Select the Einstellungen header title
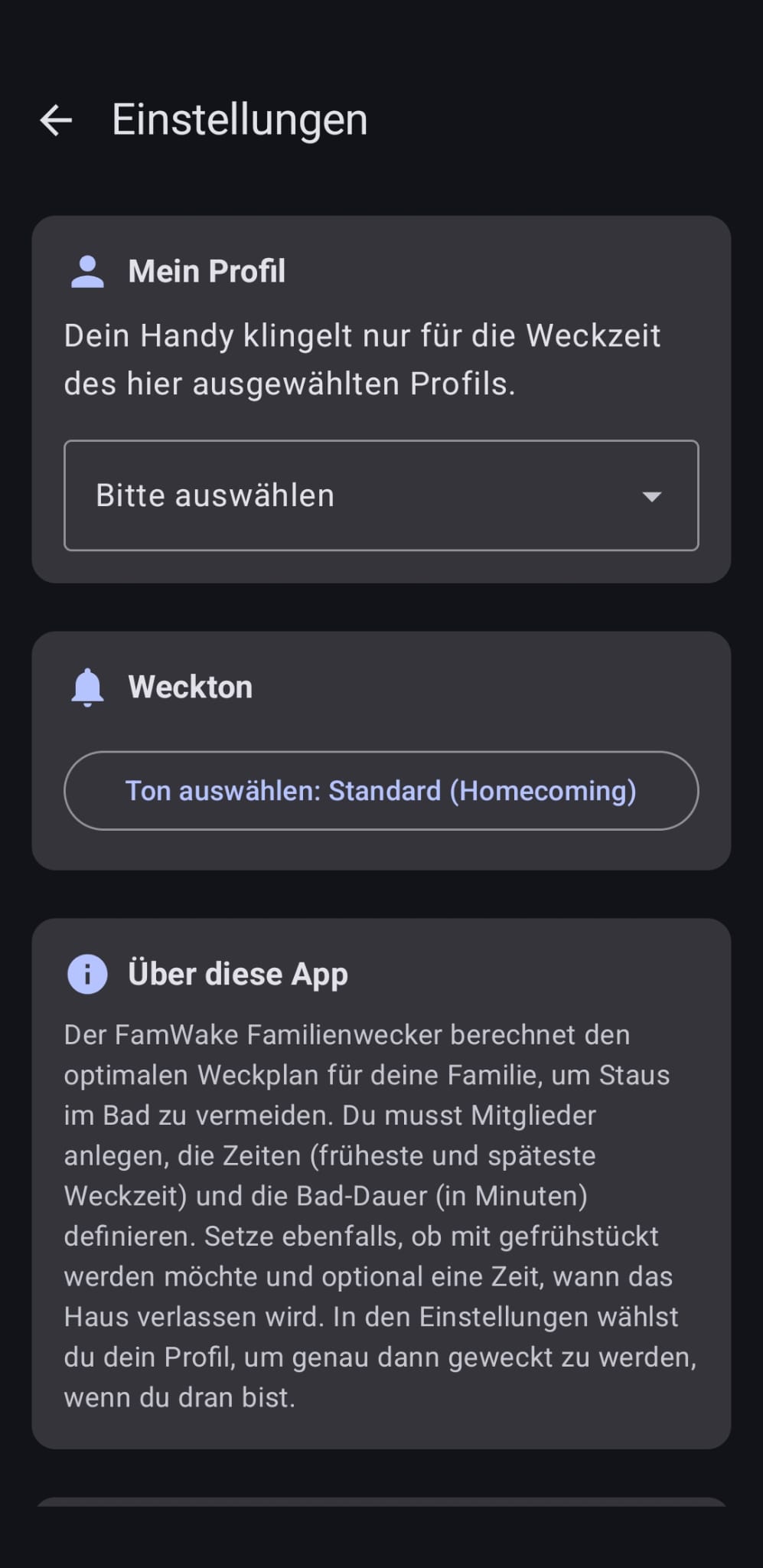 click(239, 119)
